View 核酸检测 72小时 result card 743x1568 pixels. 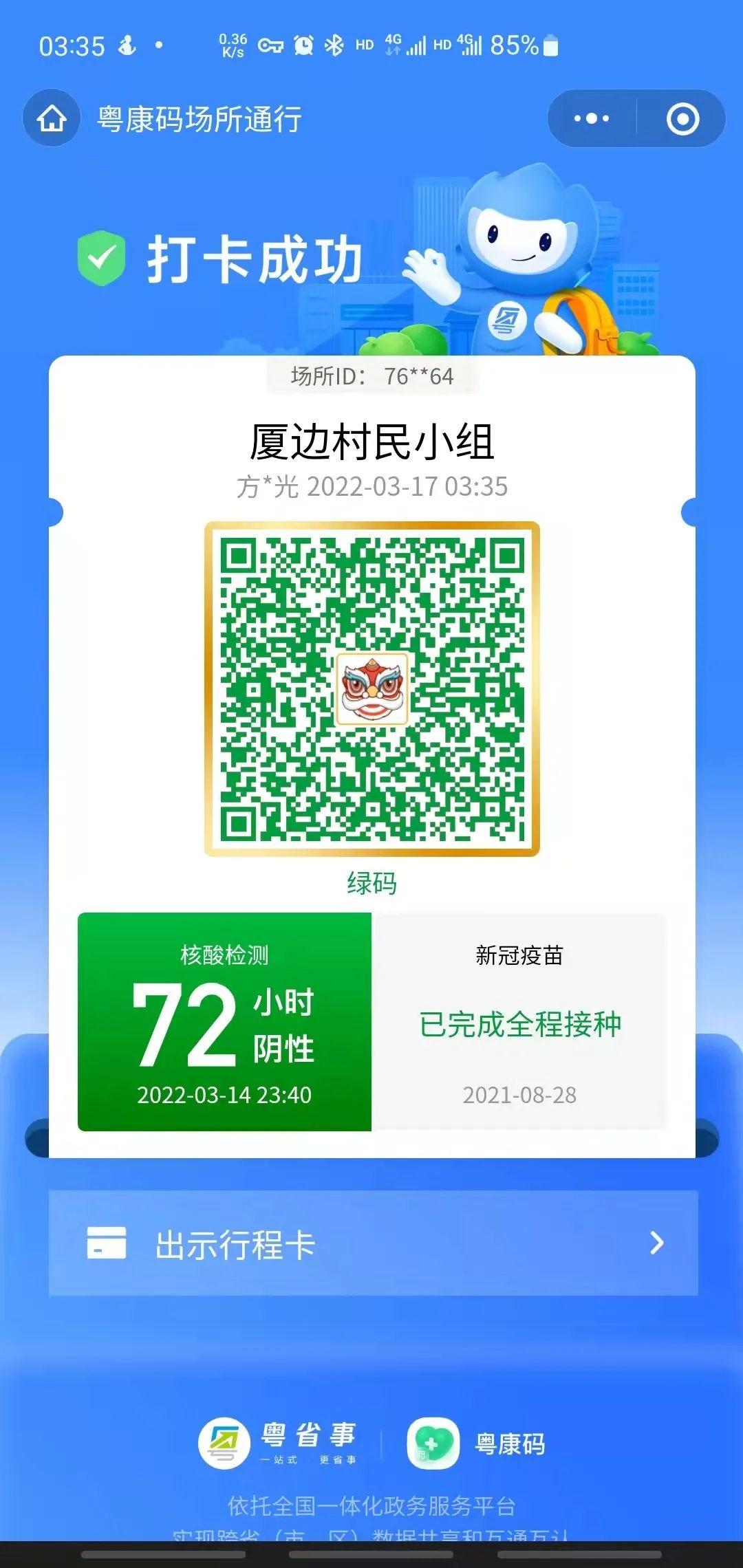[224, 1021]
